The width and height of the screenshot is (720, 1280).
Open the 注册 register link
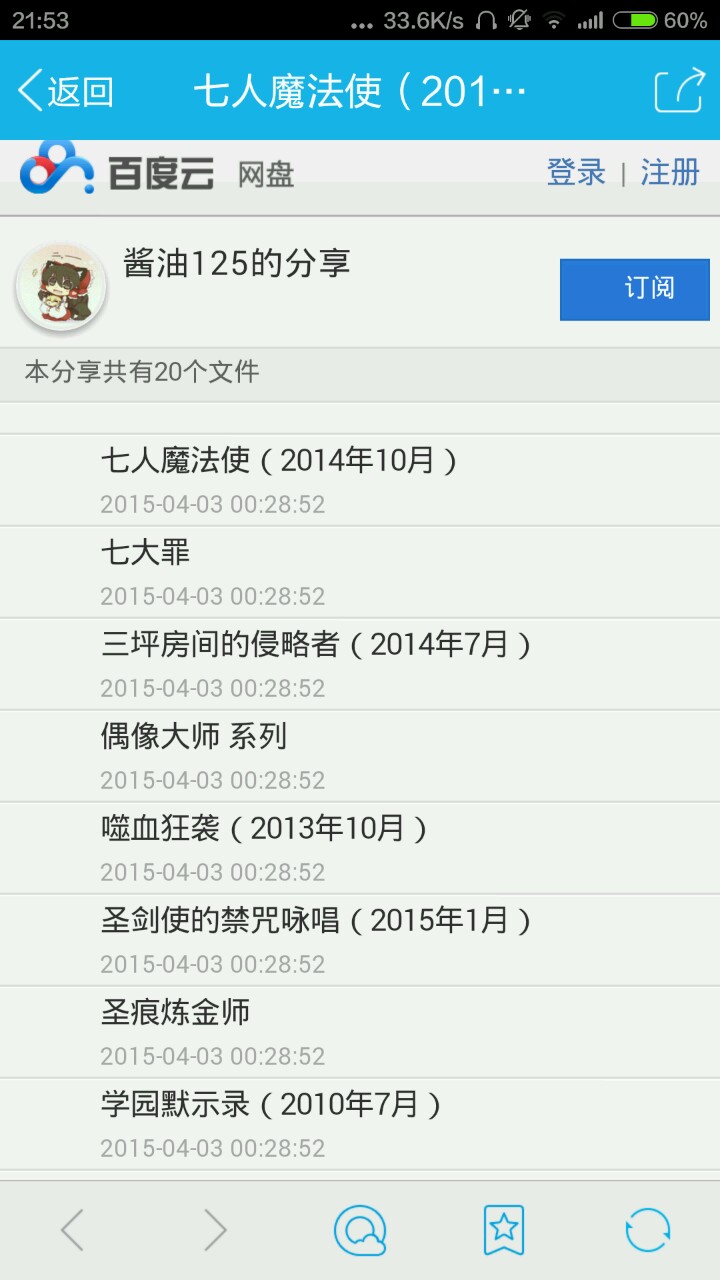(x=670, y=173)
